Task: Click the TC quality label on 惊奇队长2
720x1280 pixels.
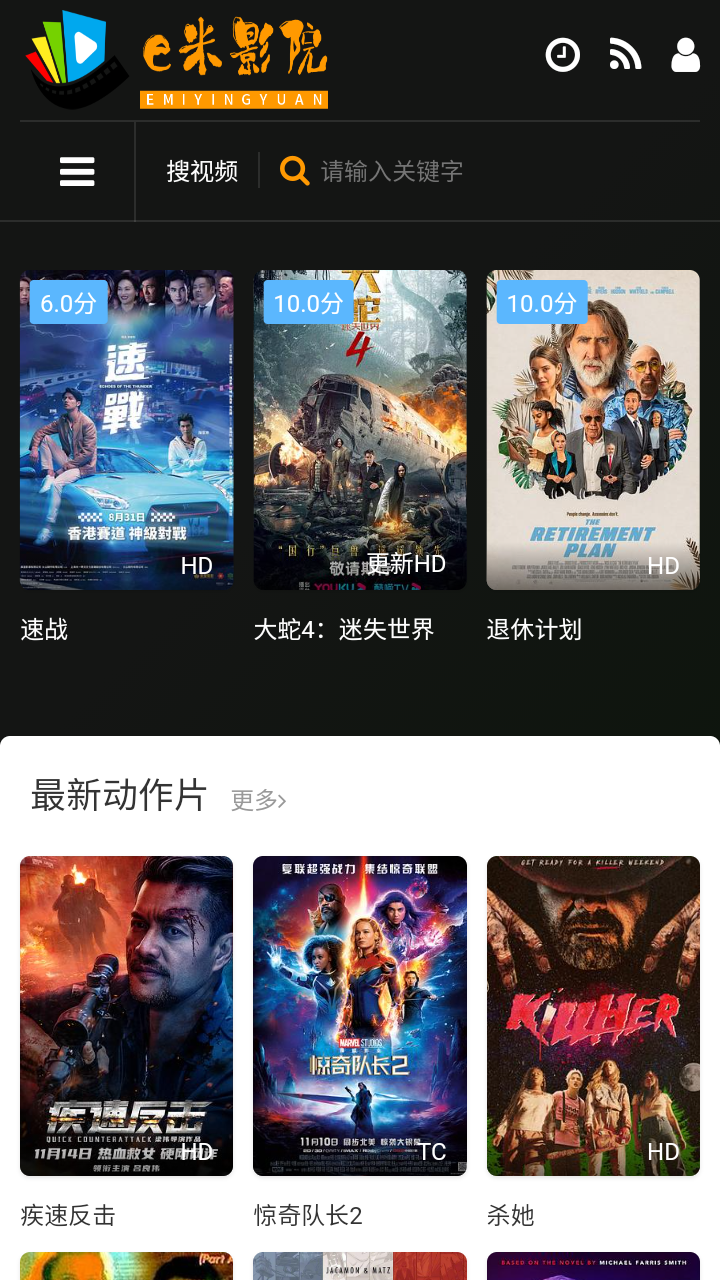Action: [x=430, y=1152]
